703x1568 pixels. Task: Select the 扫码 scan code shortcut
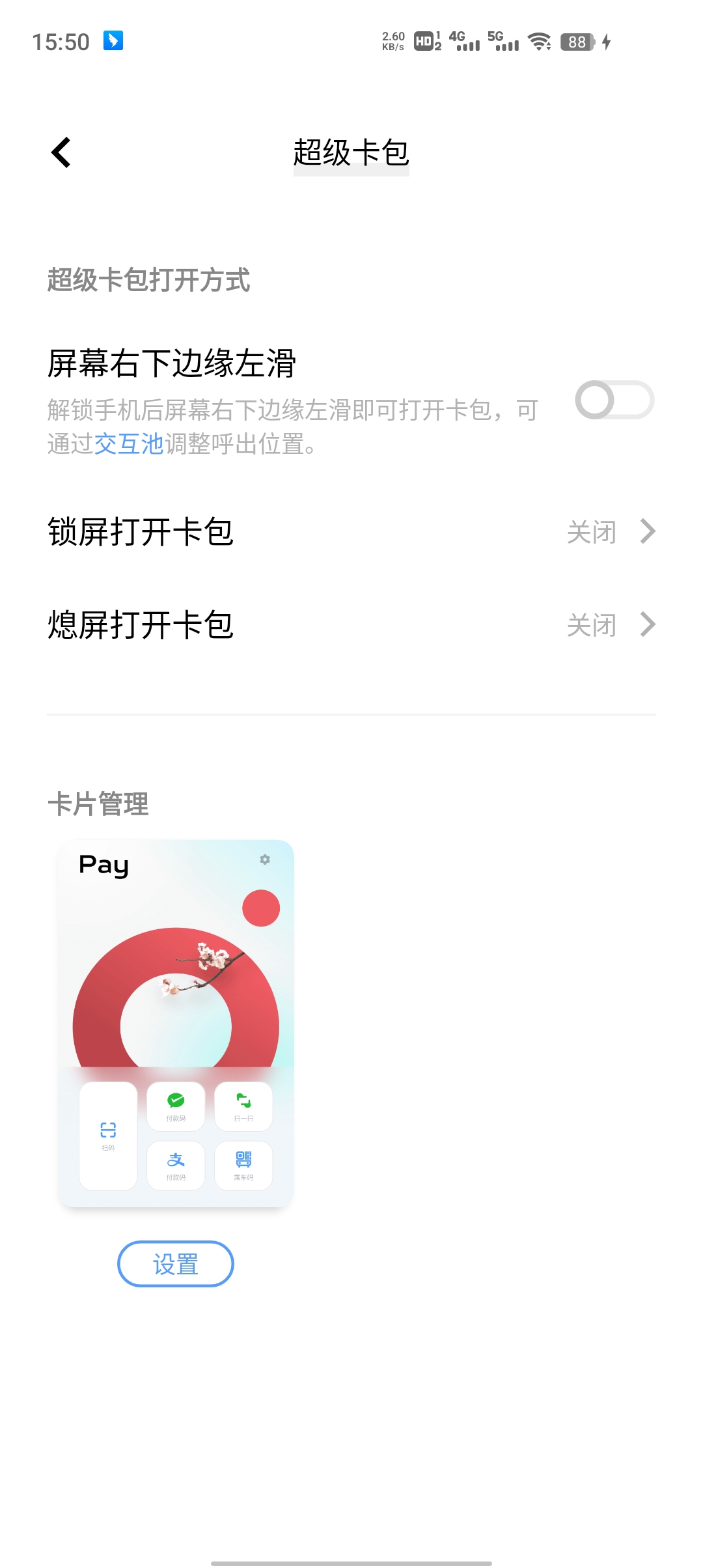pos(108,1136)
